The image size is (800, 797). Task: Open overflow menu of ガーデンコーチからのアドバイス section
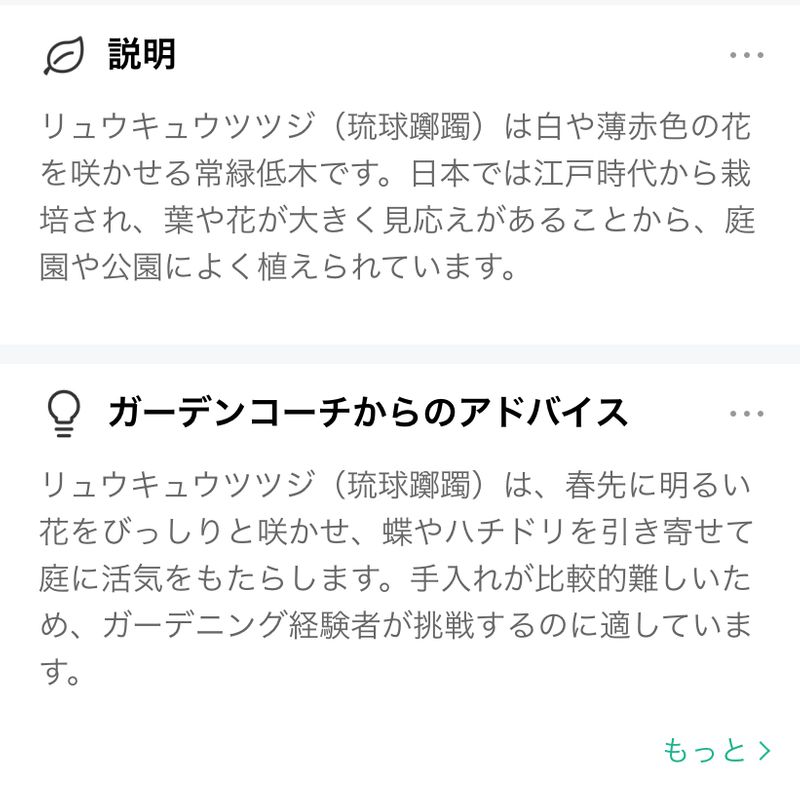pos(746,413)
